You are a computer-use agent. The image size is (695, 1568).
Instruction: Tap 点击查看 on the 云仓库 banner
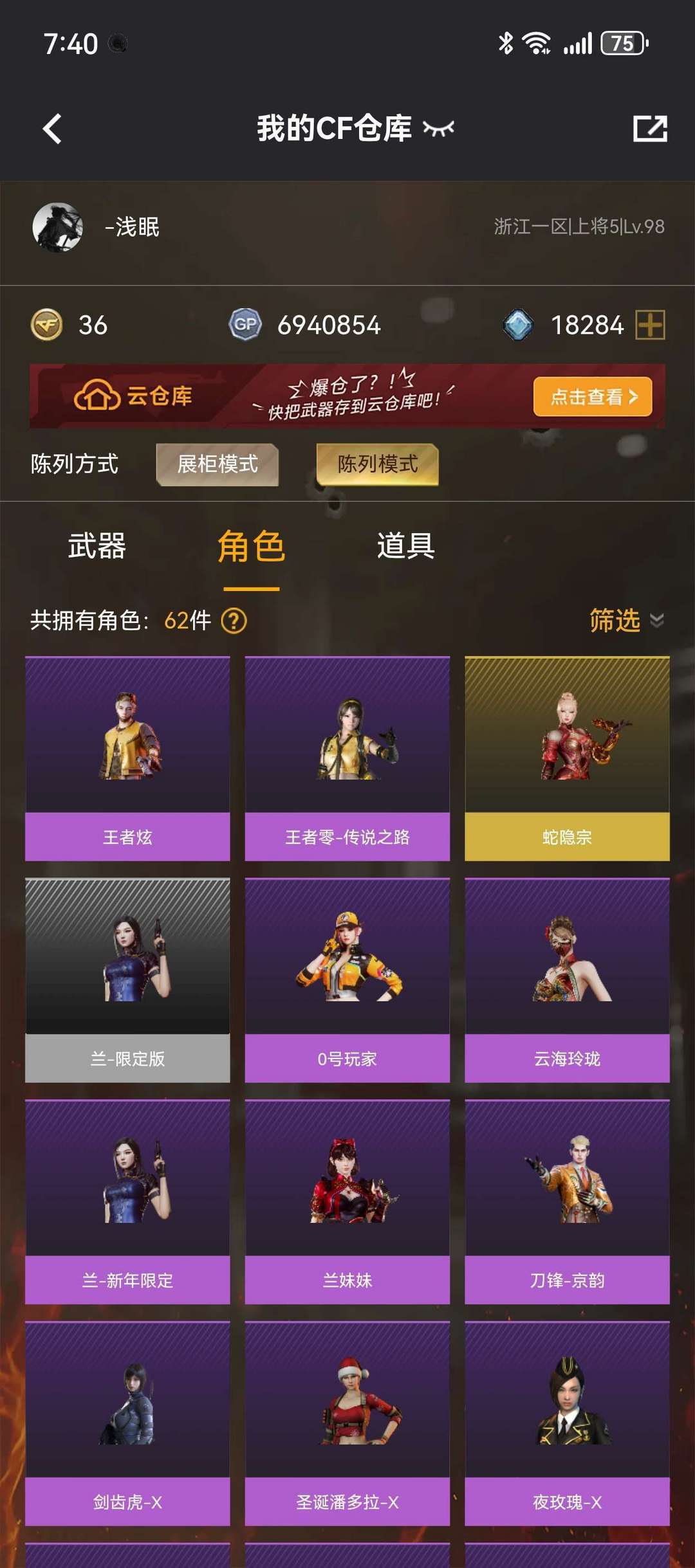tap(593, 396)
